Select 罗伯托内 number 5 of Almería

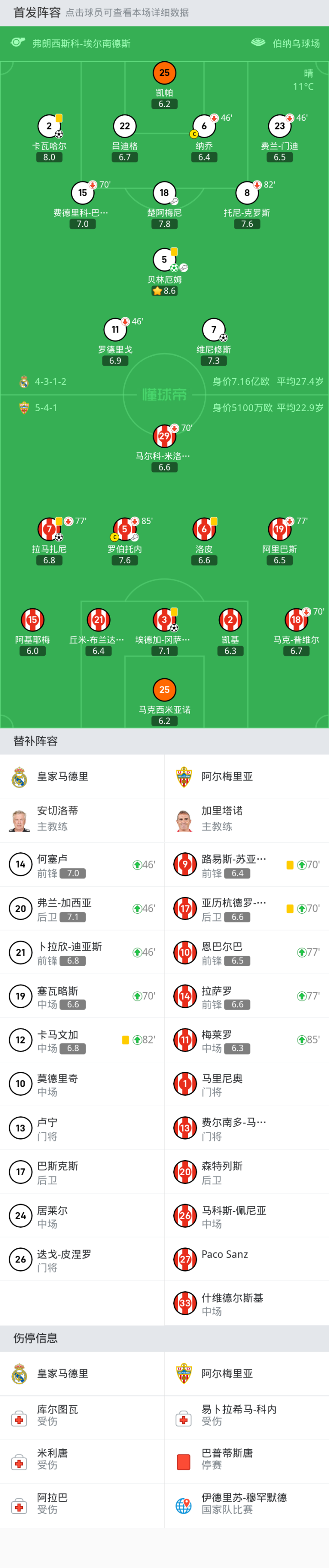pos(125,530)
